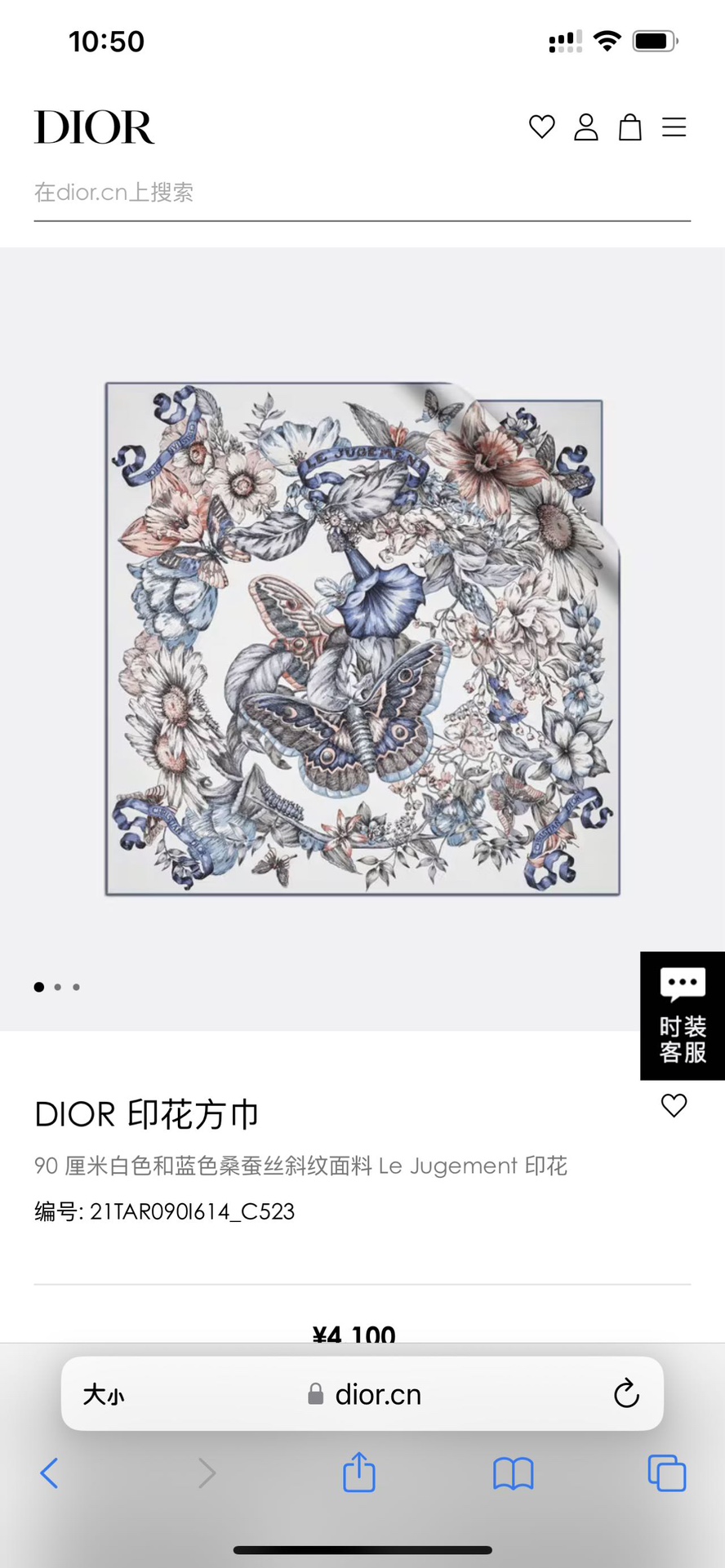Reload the dior.cn page
This screenshot has height=1568, width=725.
coord(626,1394)
